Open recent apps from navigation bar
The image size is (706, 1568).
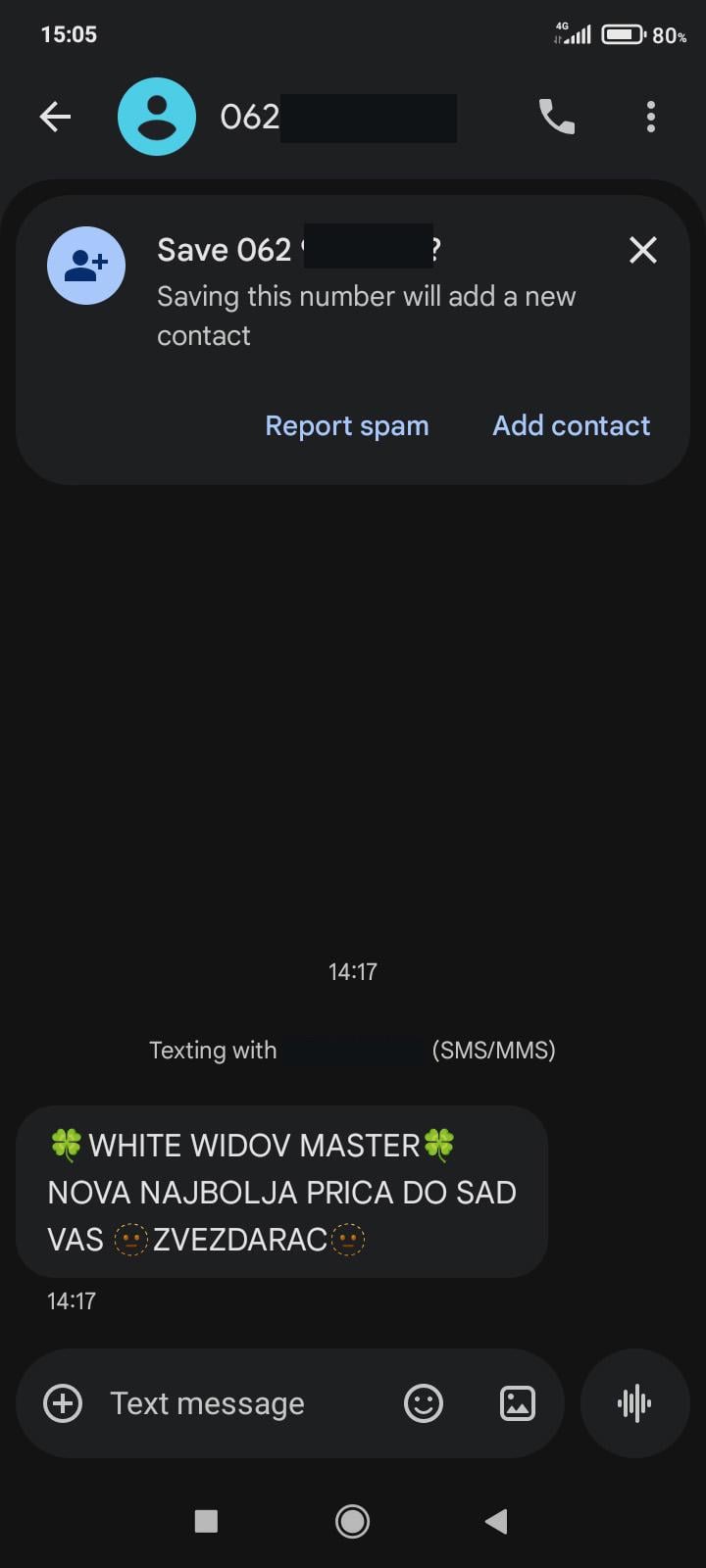tap(206, 1521)
